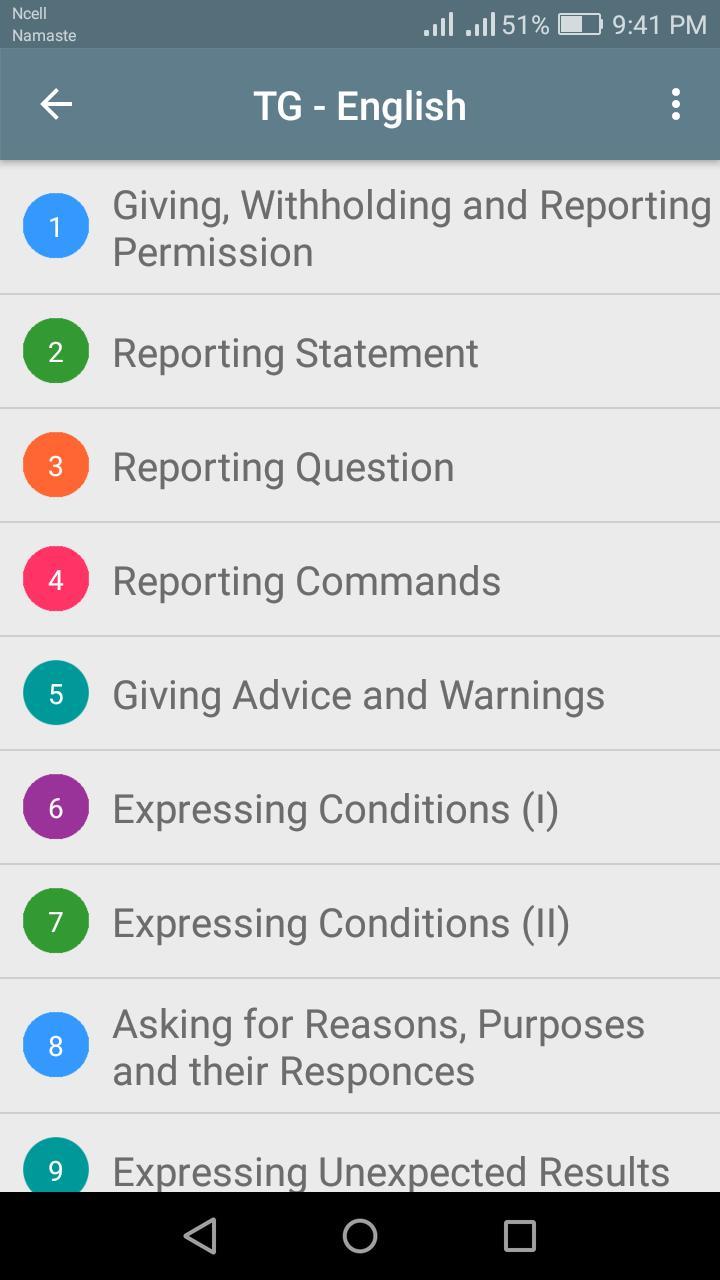Image resolution: width=720 pixels, height=1280 pixels.
Task: Tap the system home button
Action: click(360, 1236)
